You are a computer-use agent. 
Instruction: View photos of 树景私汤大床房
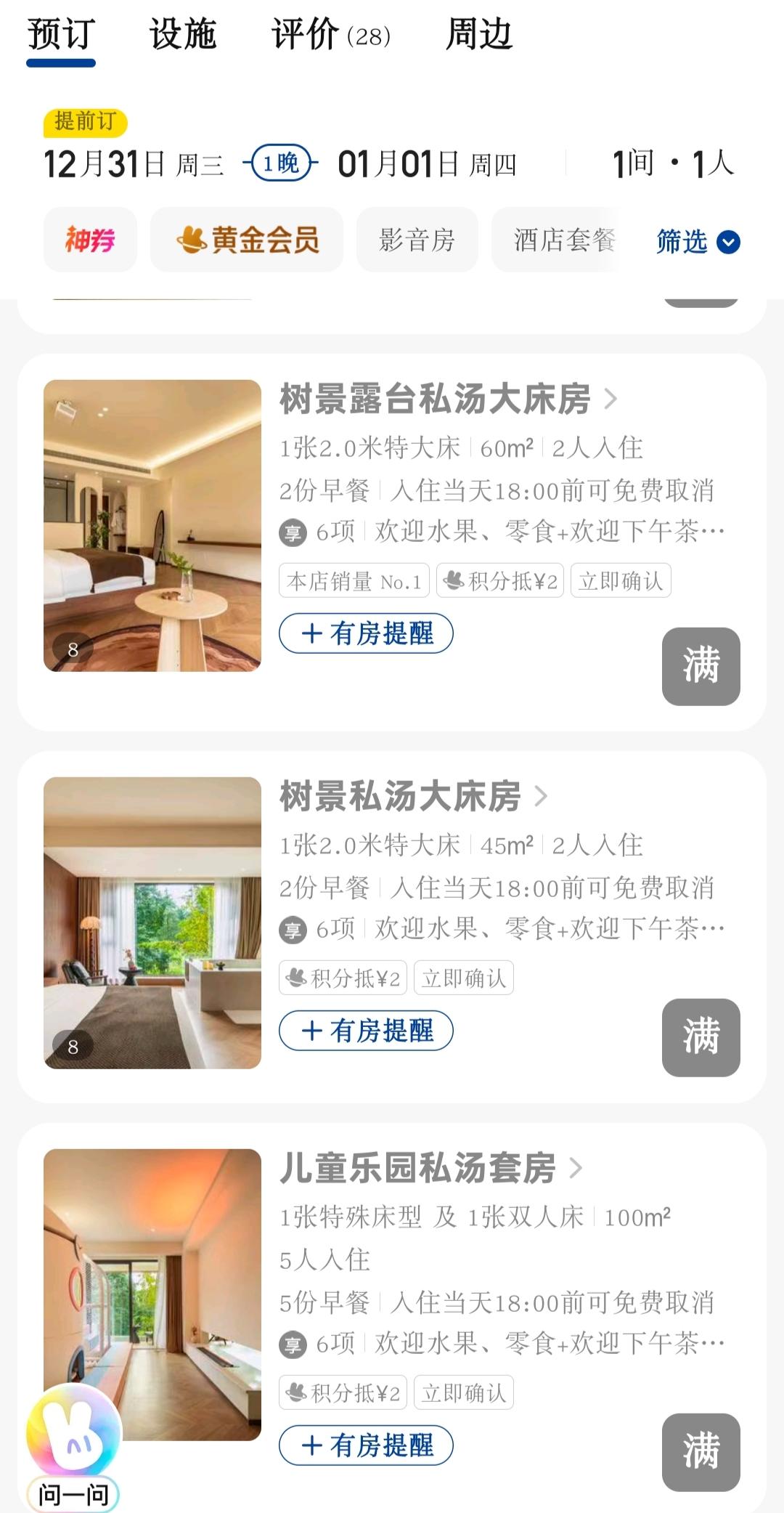[x=152, y=922]
